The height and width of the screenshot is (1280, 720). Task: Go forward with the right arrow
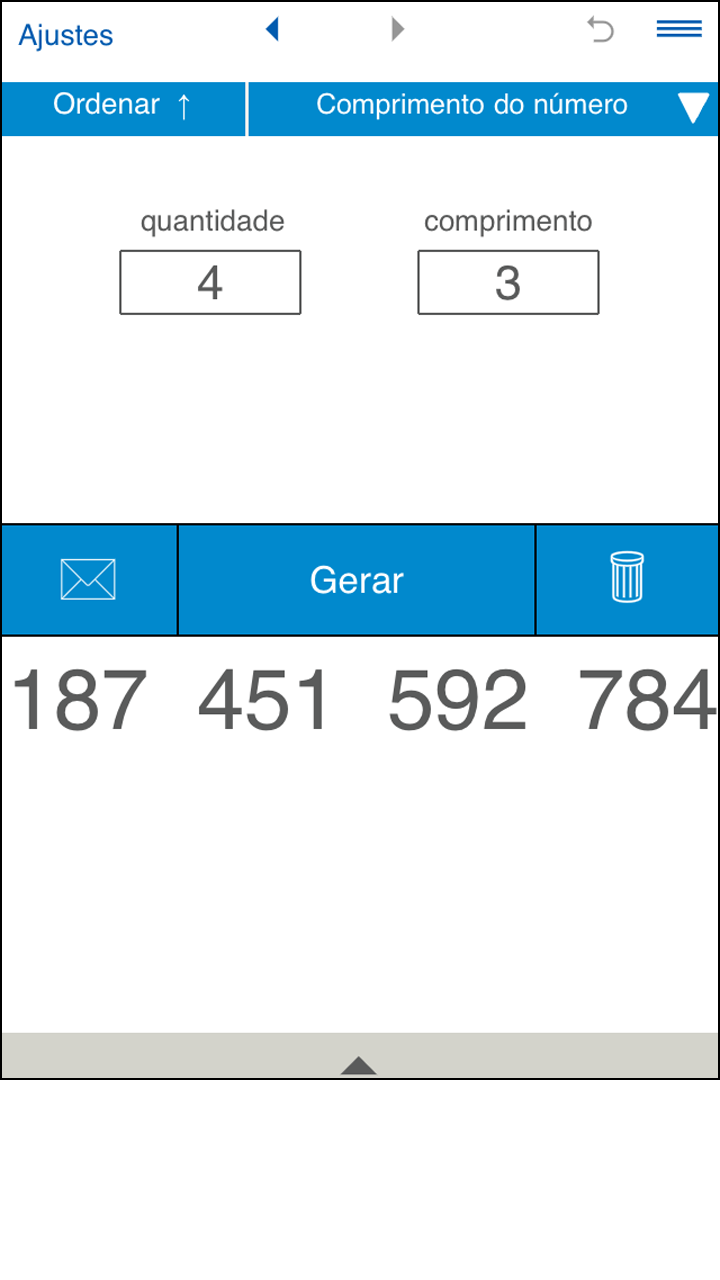397,30
